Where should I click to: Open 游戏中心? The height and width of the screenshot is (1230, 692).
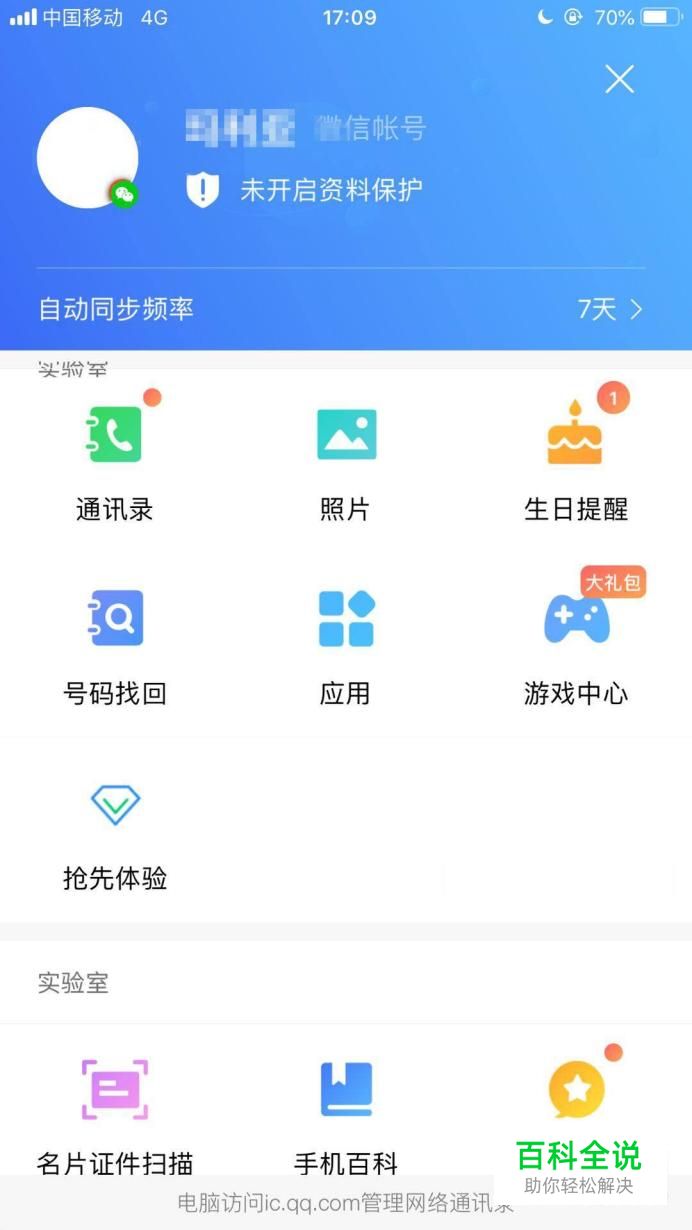(x=577, y=646)
